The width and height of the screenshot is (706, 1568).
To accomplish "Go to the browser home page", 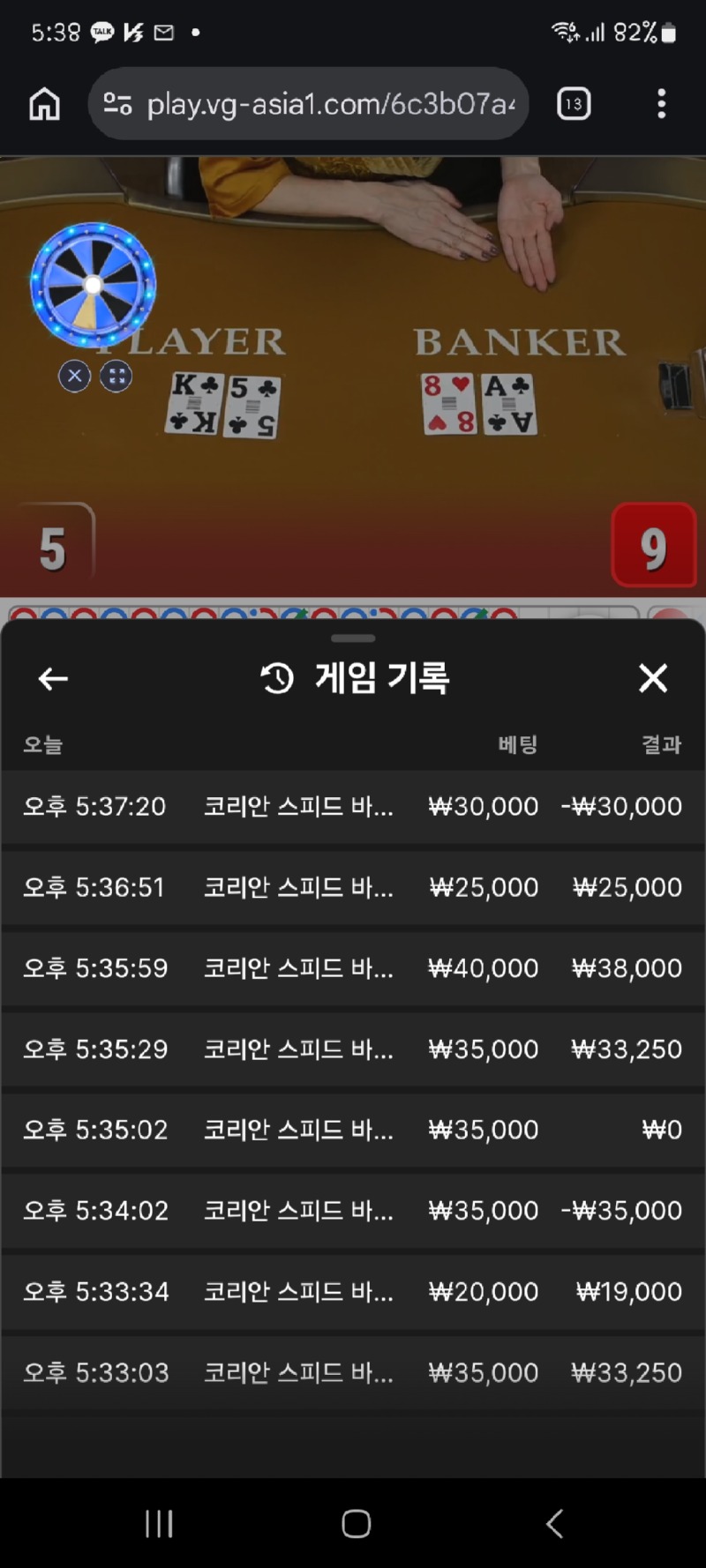I will tap(44, 104).
